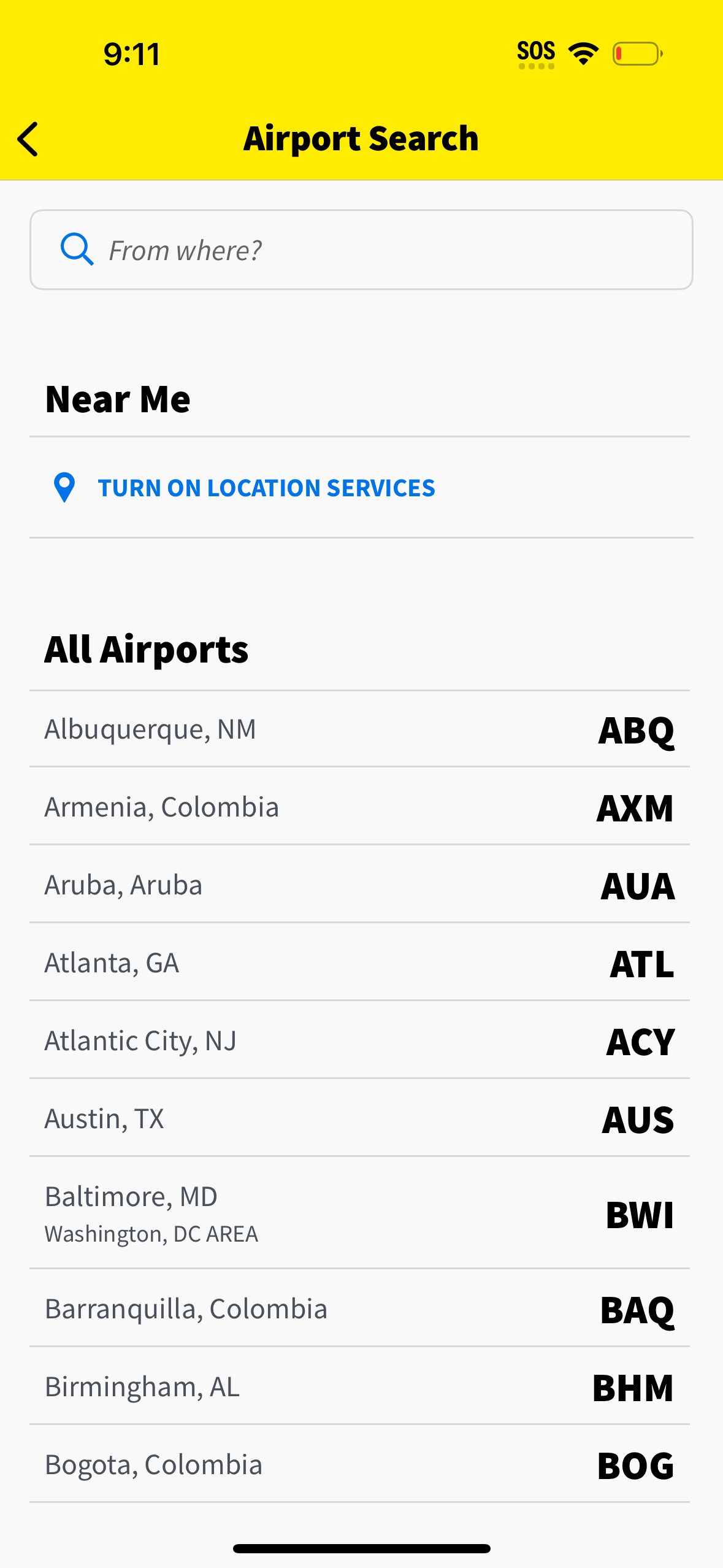
Task: Select Atlanta, GA airport
Action: [361, 962]
